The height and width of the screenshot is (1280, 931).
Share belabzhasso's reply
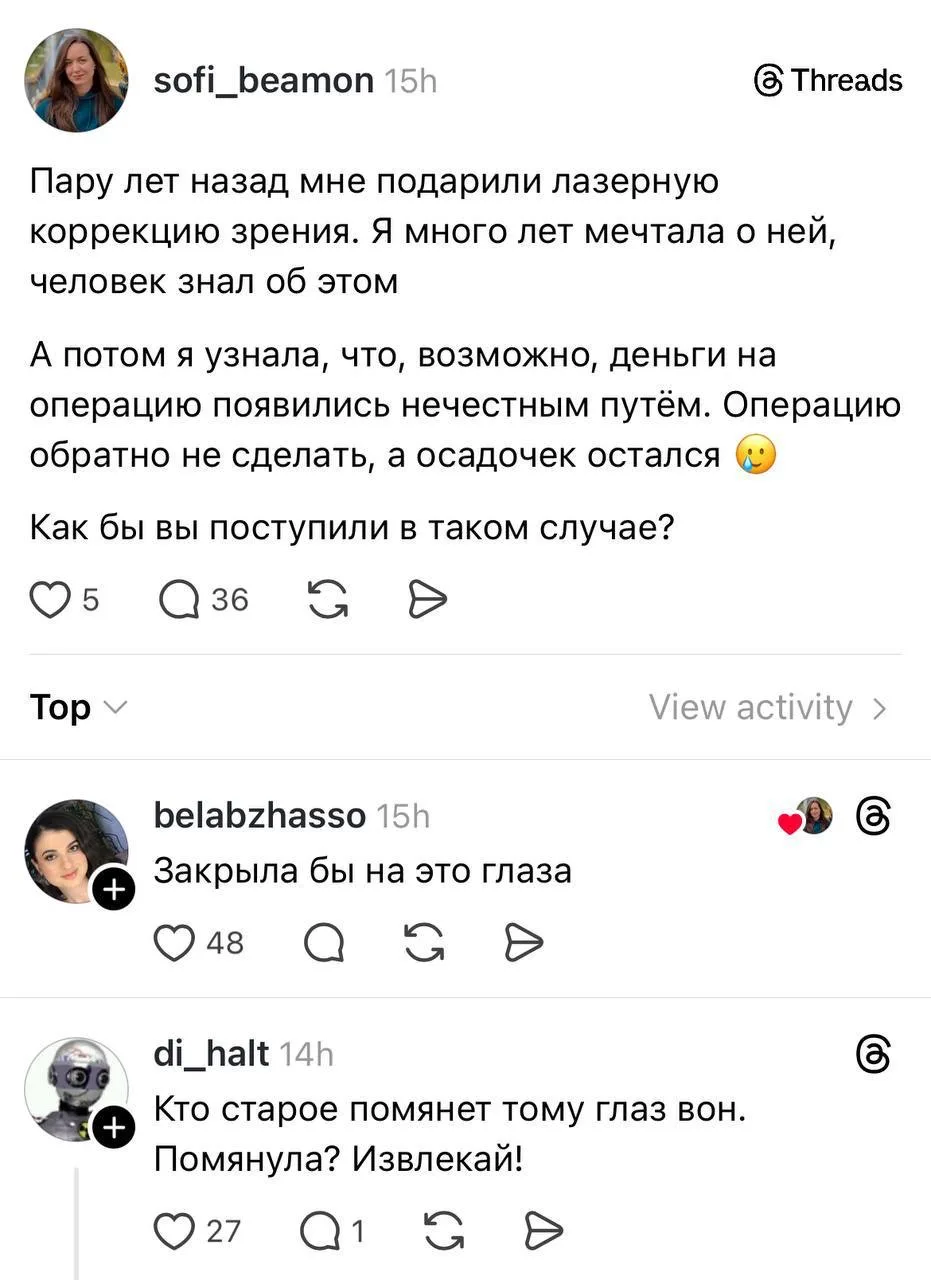524,941
